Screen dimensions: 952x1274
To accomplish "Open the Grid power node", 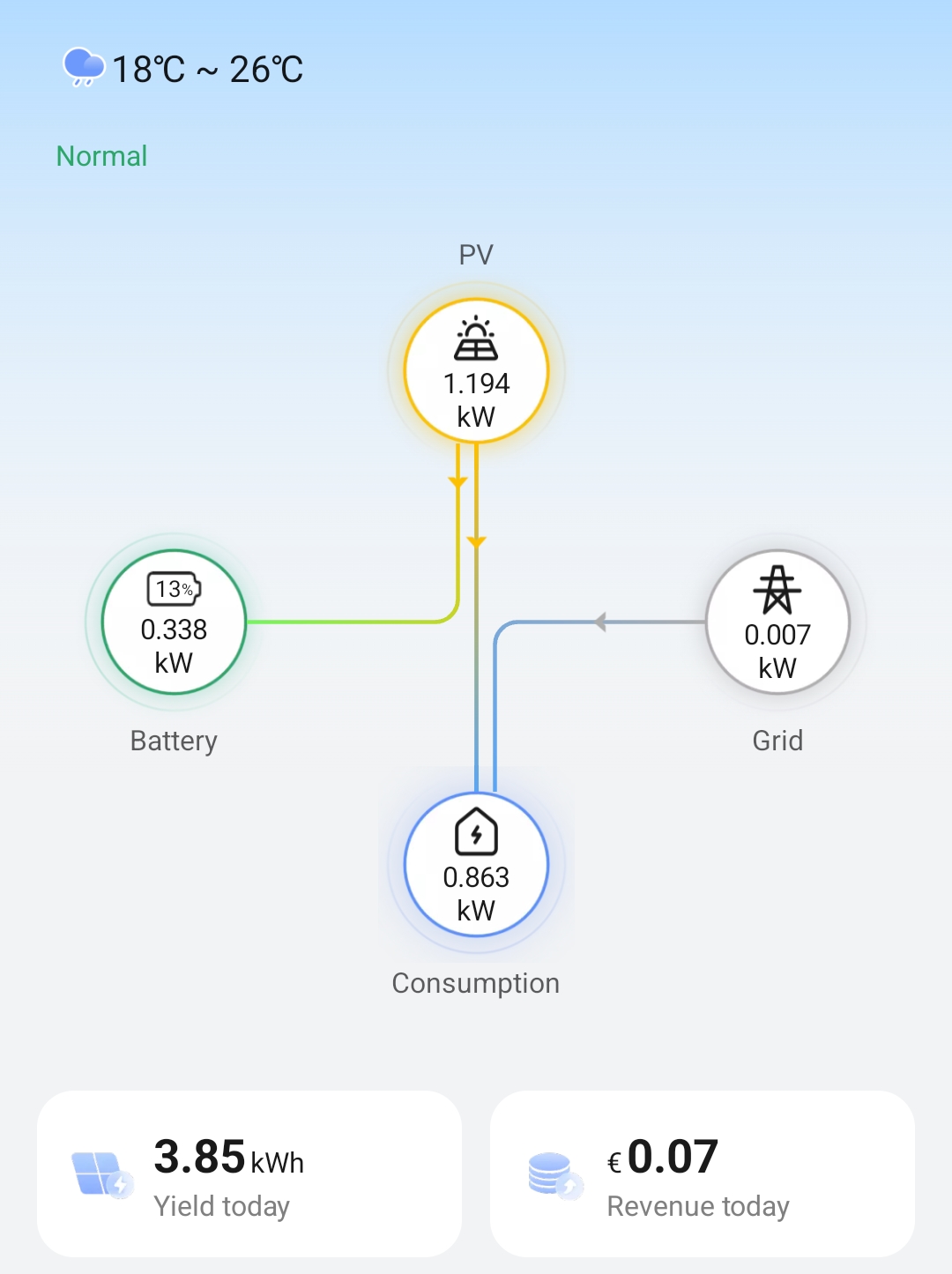I will (x=777, y=622).
